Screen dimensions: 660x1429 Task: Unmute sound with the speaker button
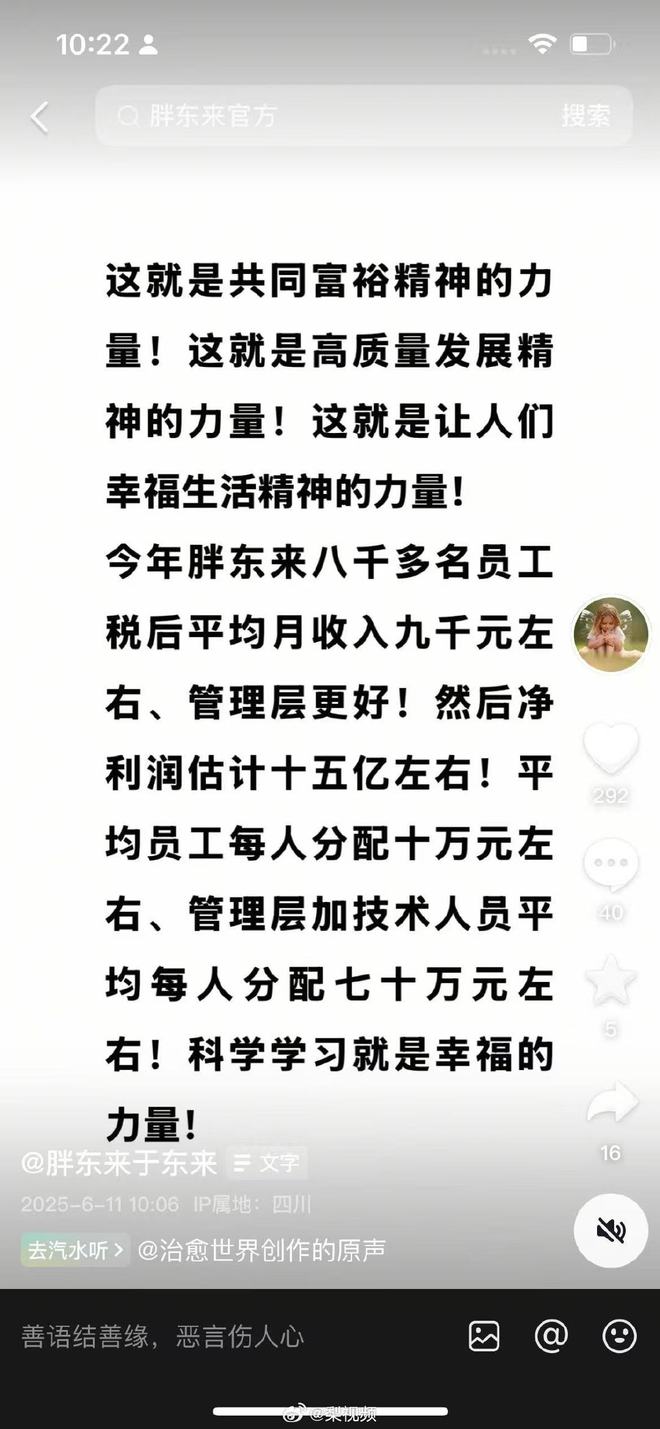click(x=610, y=1230)
